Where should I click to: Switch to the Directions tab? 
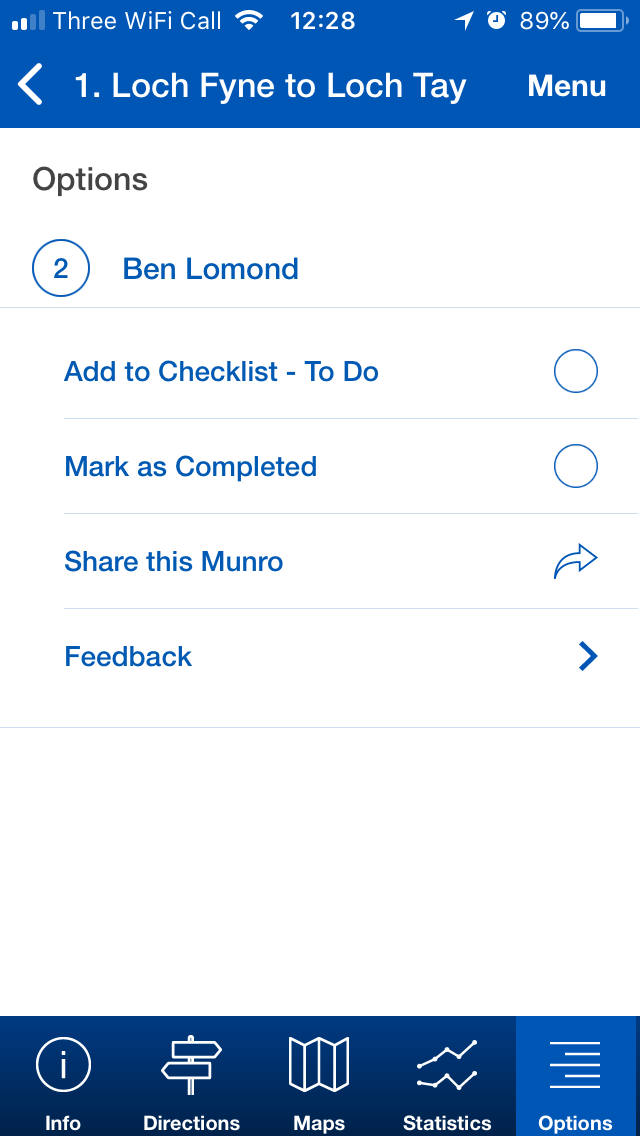tap(191, 1077)
